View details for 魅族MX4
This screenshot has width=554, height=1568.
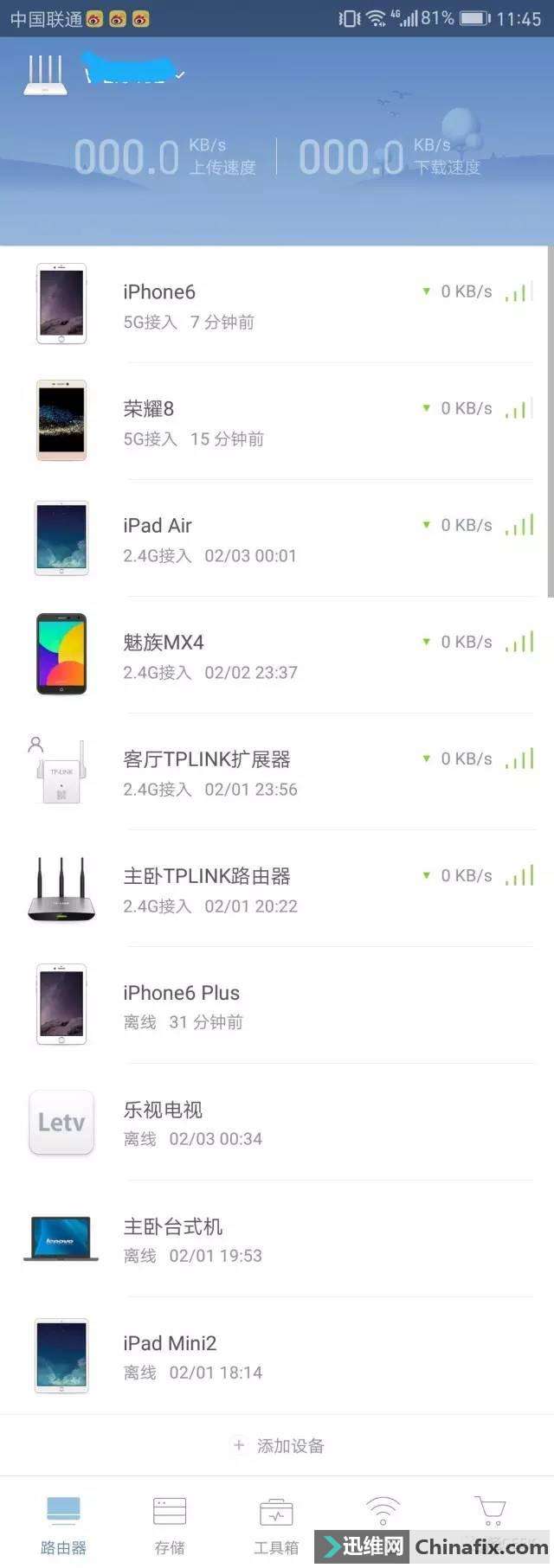(277, 656)
